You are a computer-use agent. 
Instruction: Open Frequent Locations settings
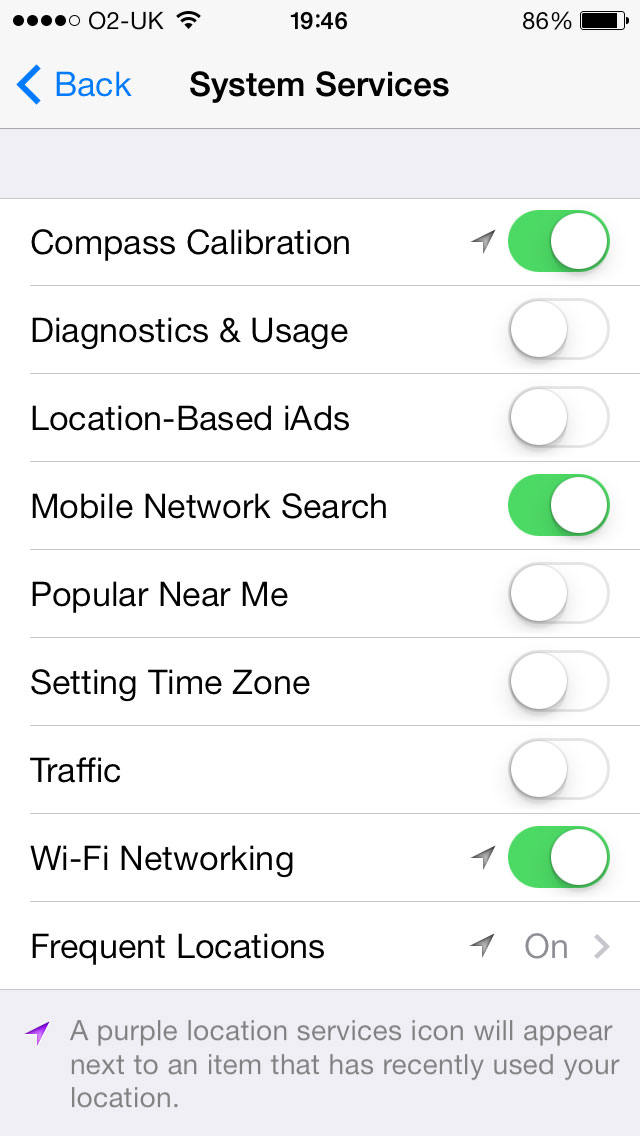[320, 946]
